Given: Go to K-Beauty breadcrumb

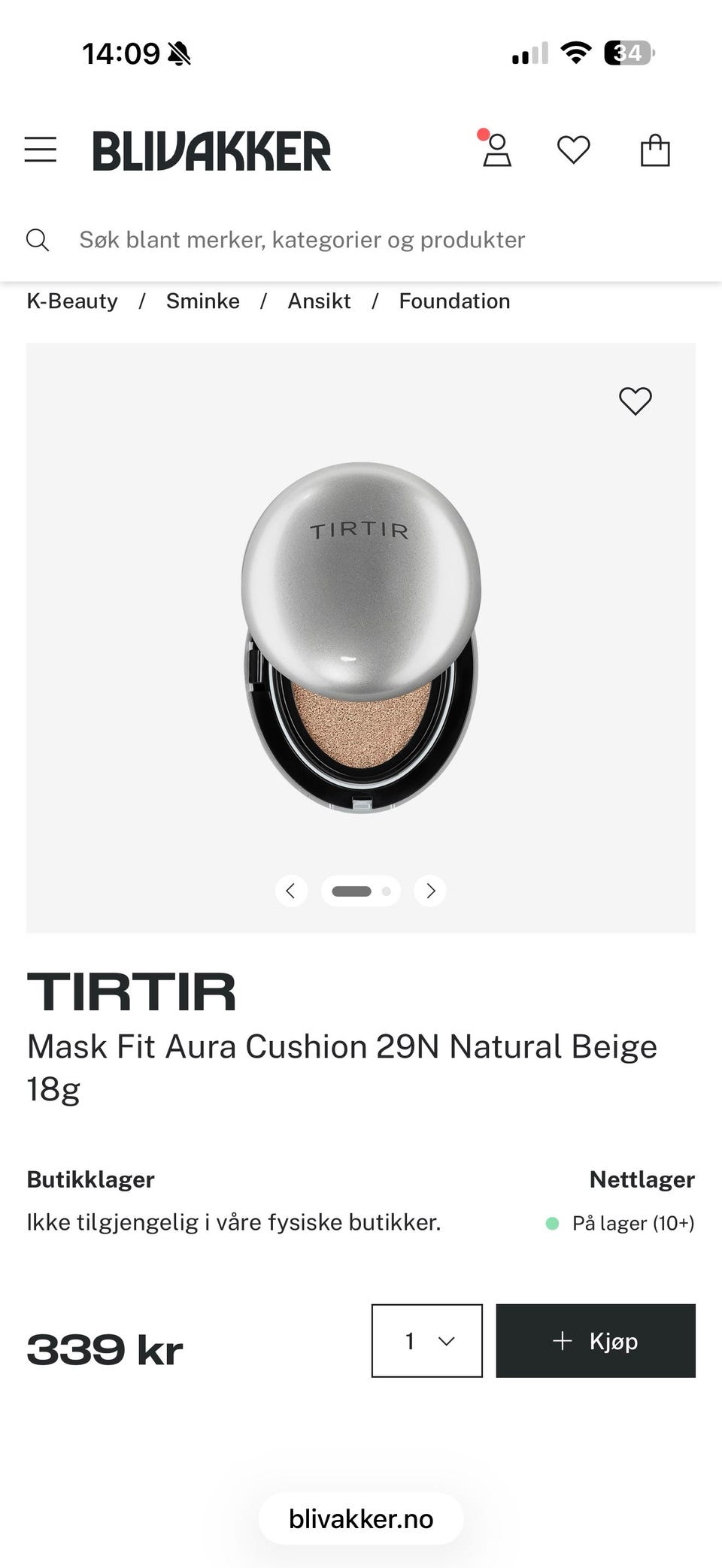Looking at the screenshot, I should click(72, 301).
